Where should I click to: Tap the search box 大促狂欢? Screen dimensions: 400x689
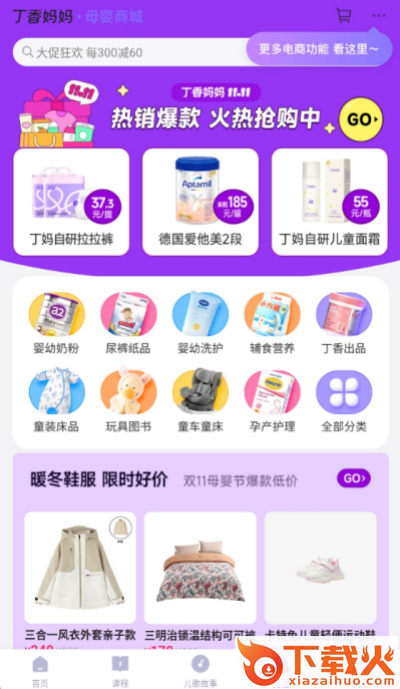[x=132, y=52]
